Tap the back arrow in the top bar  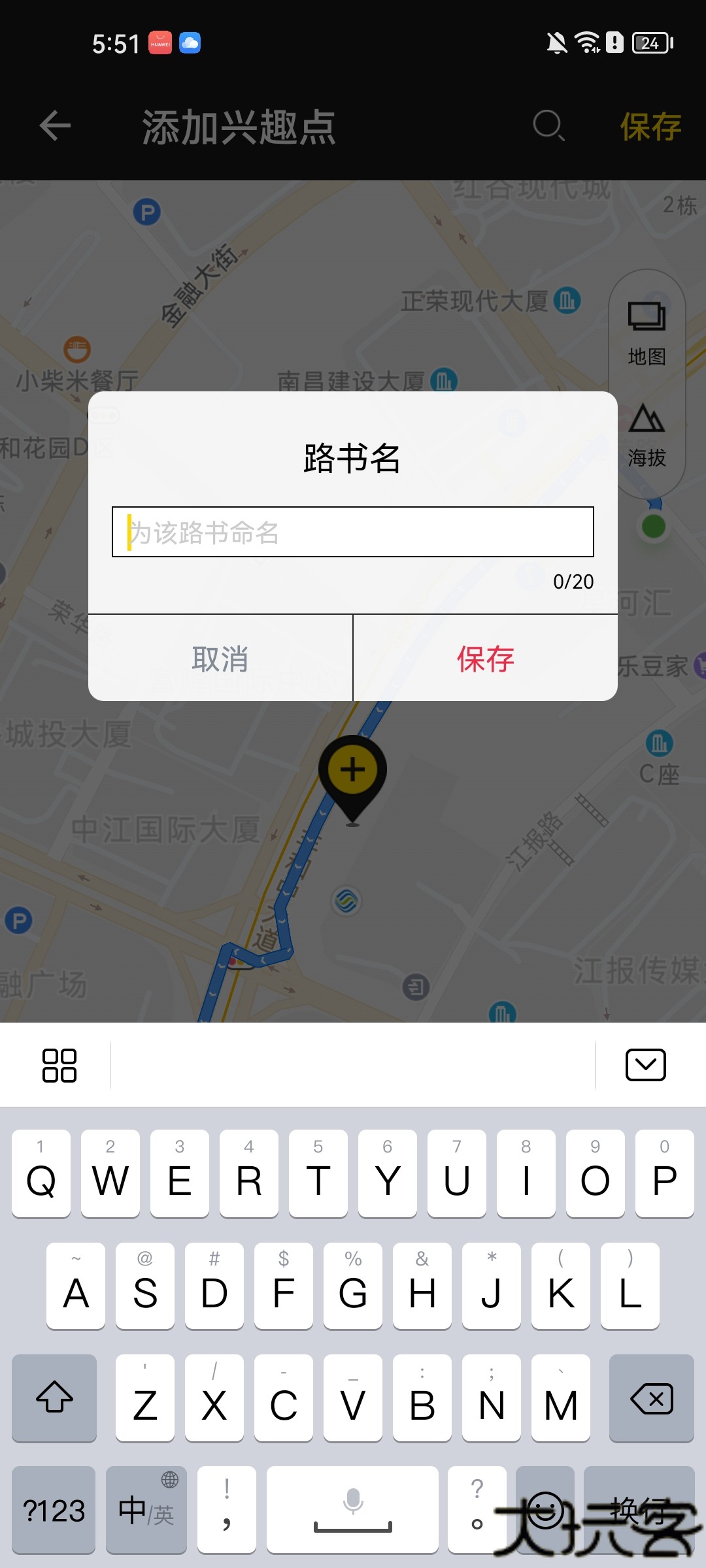click(55, 126)
